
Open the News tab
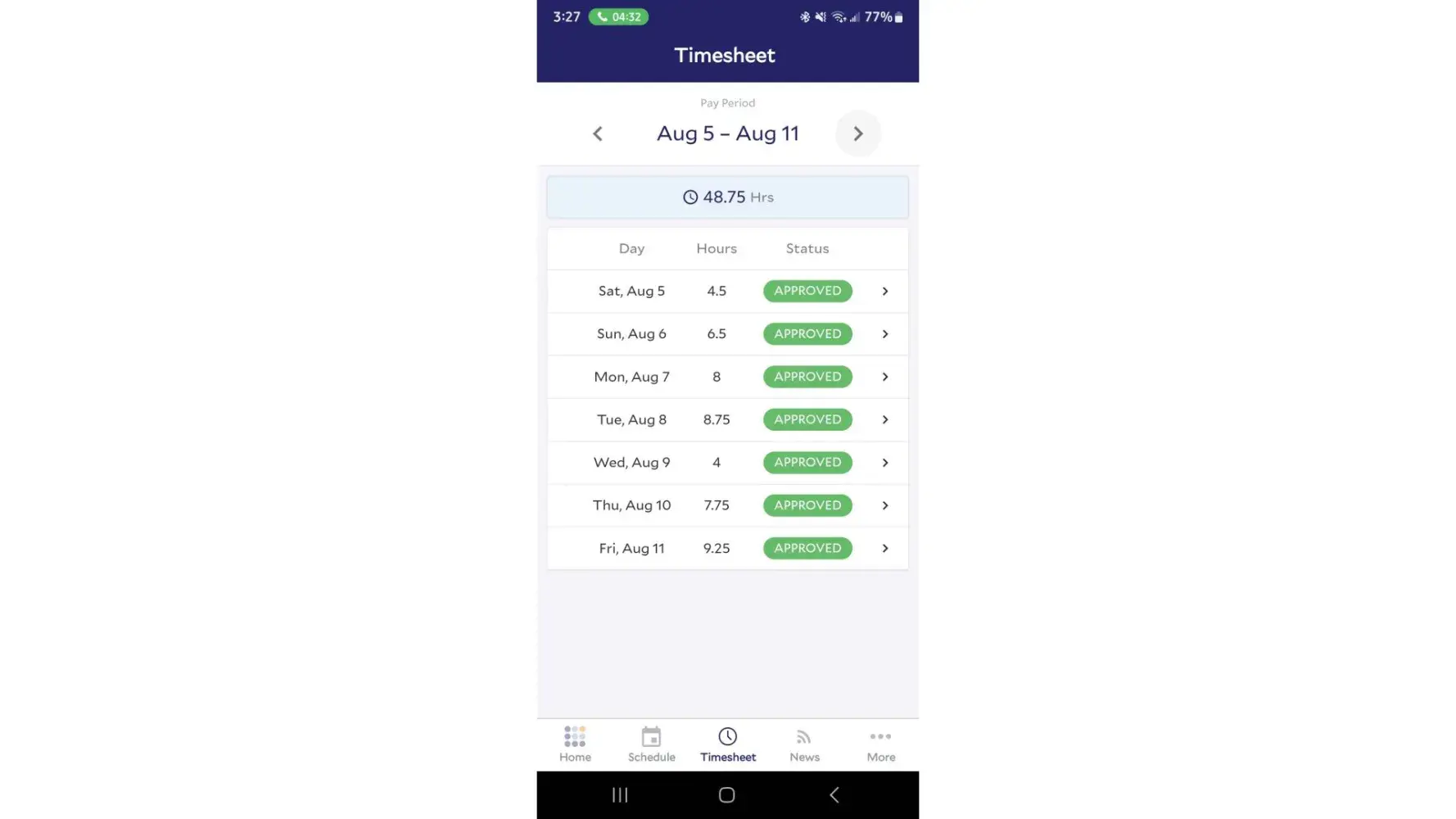[804, 744]
